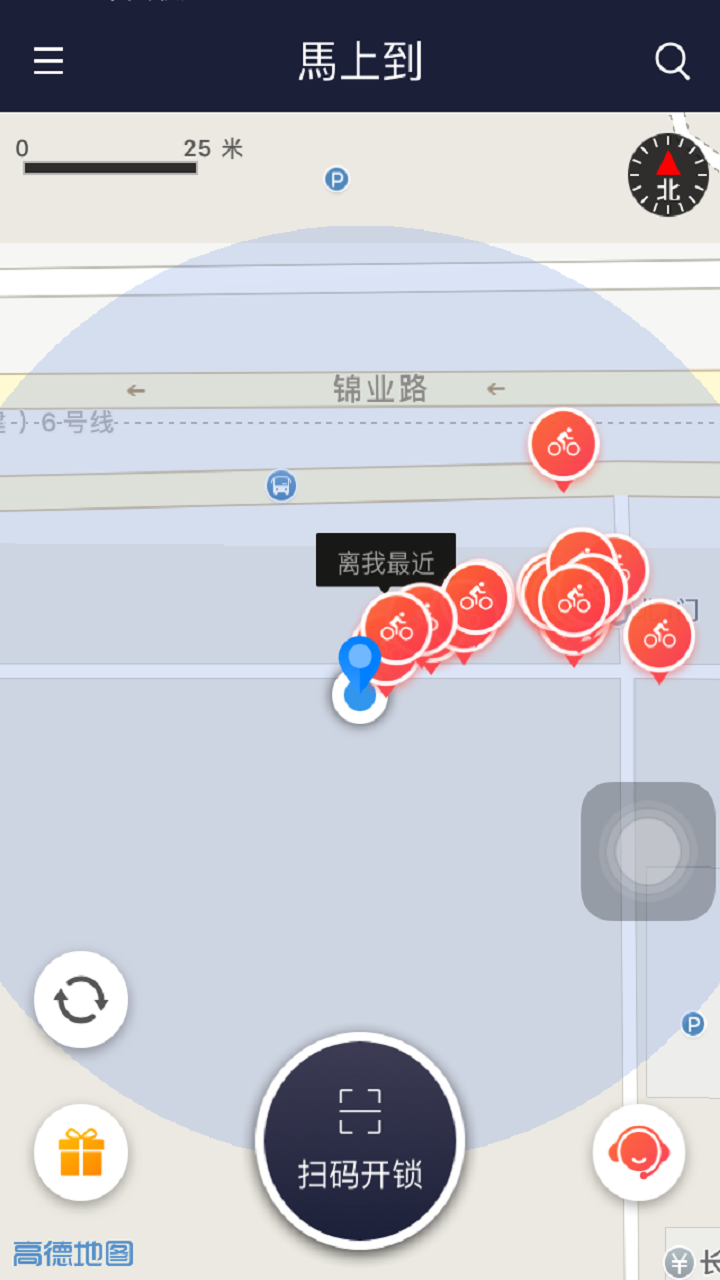Select the topmost red bike marker

(562, 443)
